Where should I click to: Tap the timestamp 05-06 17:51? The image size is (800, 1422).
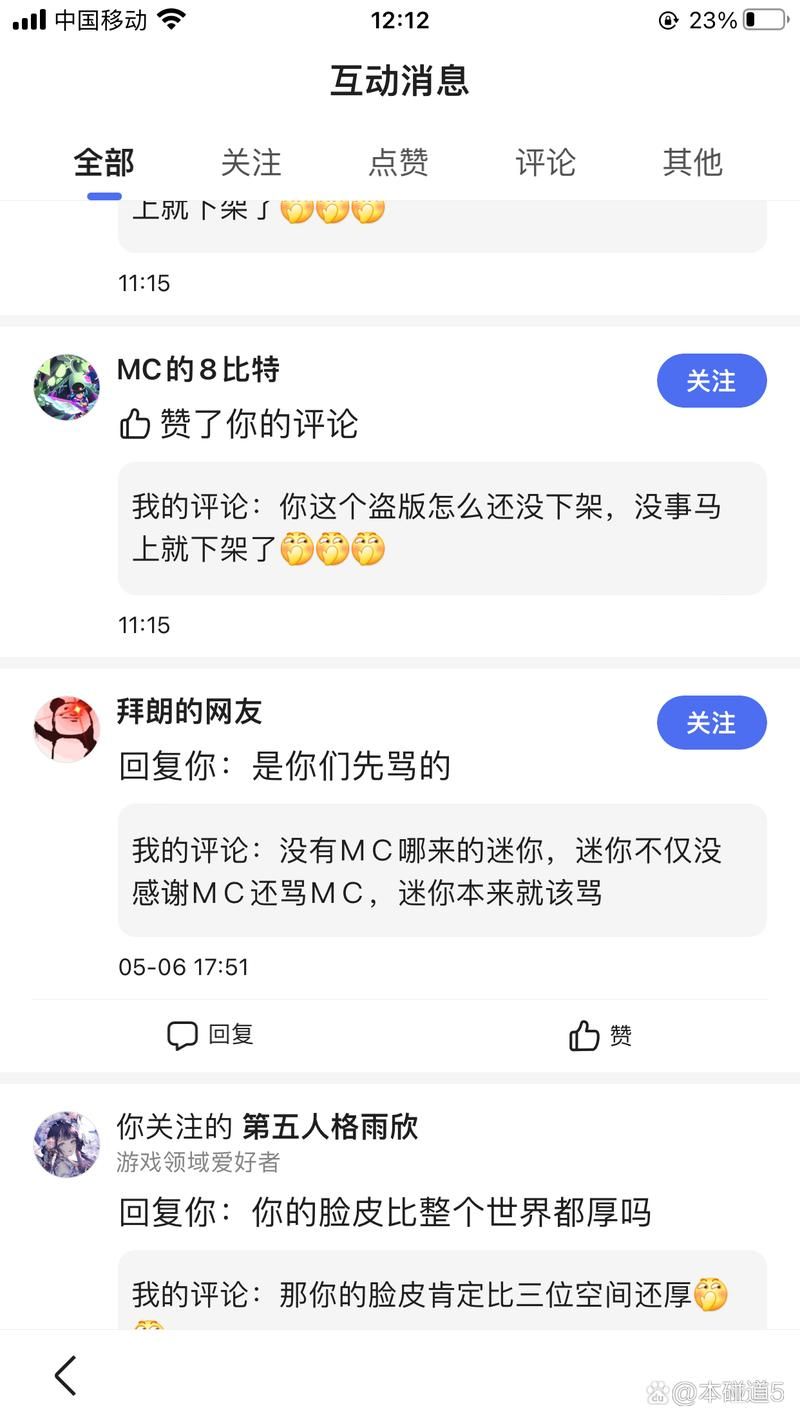[x=181, y=967]
